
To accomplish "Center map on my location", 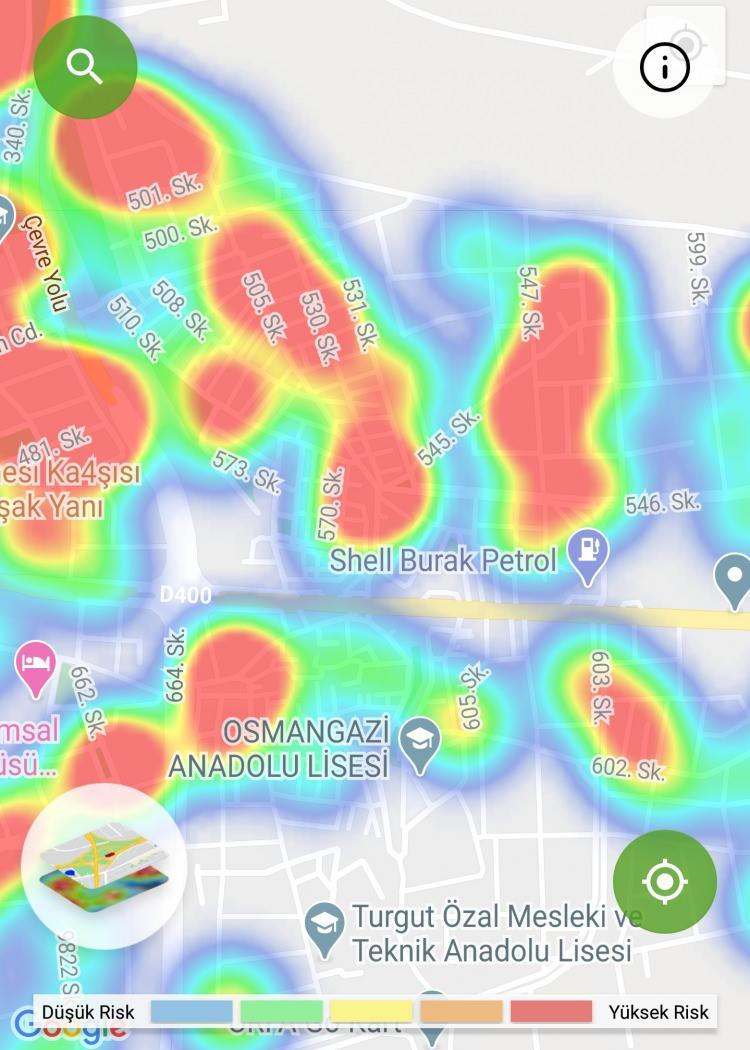I will [x=665, y=882].
